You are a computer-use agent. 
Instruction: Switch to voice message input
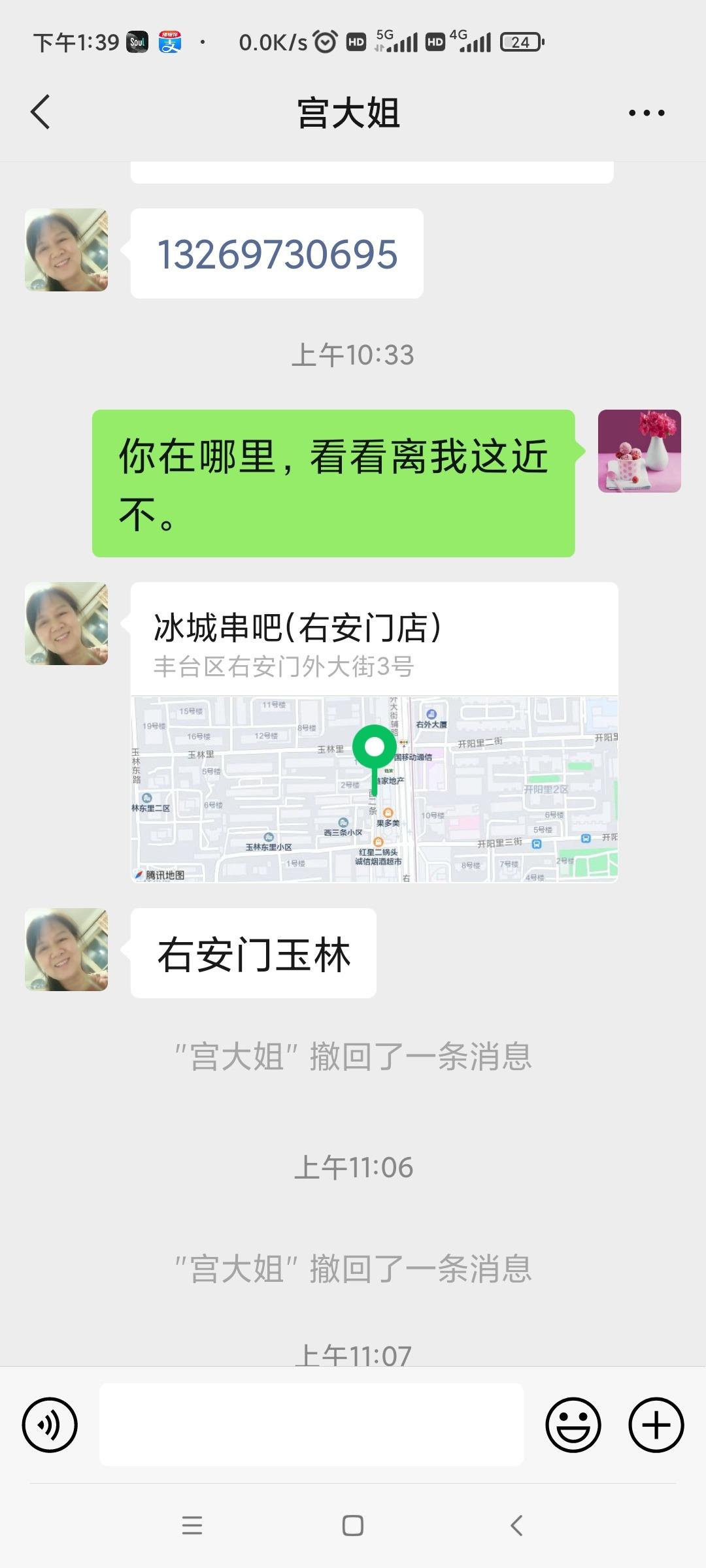click(x=50, y=1425)
